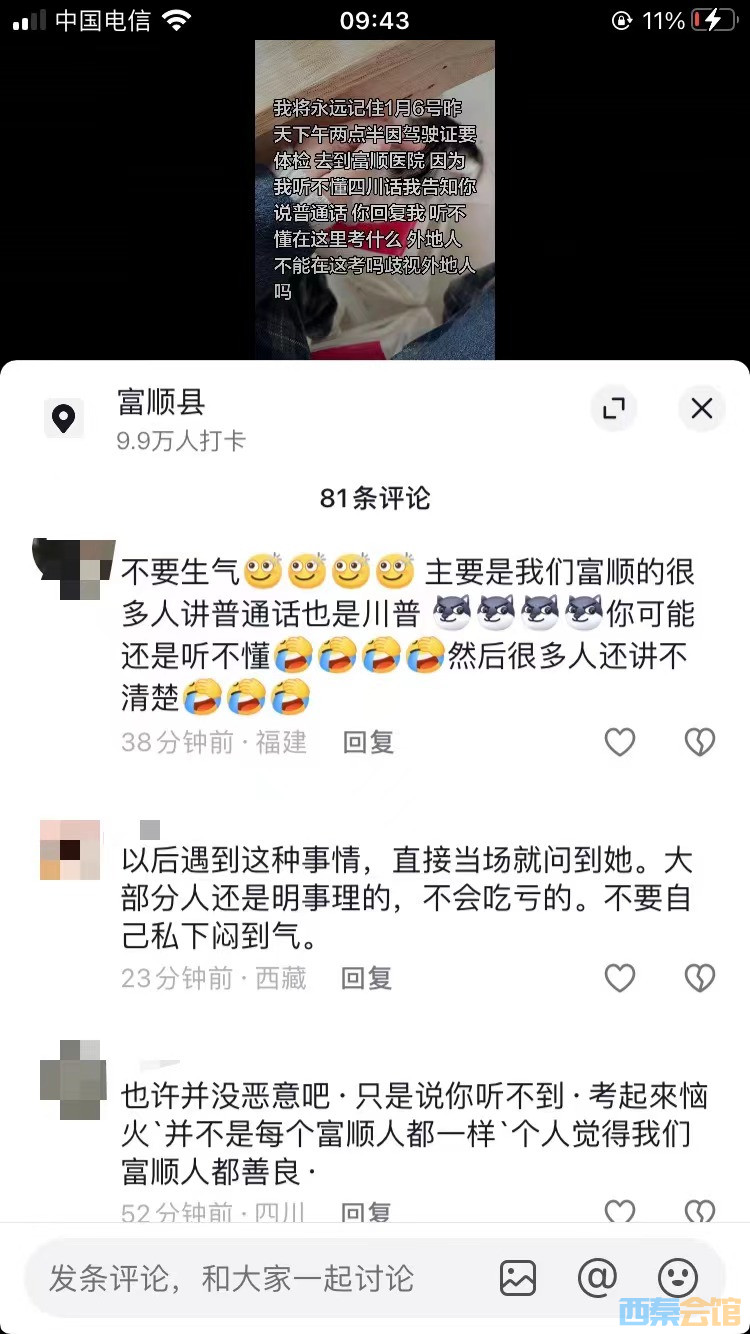
Task: Close the comments panel
Action: pos(702,408)
